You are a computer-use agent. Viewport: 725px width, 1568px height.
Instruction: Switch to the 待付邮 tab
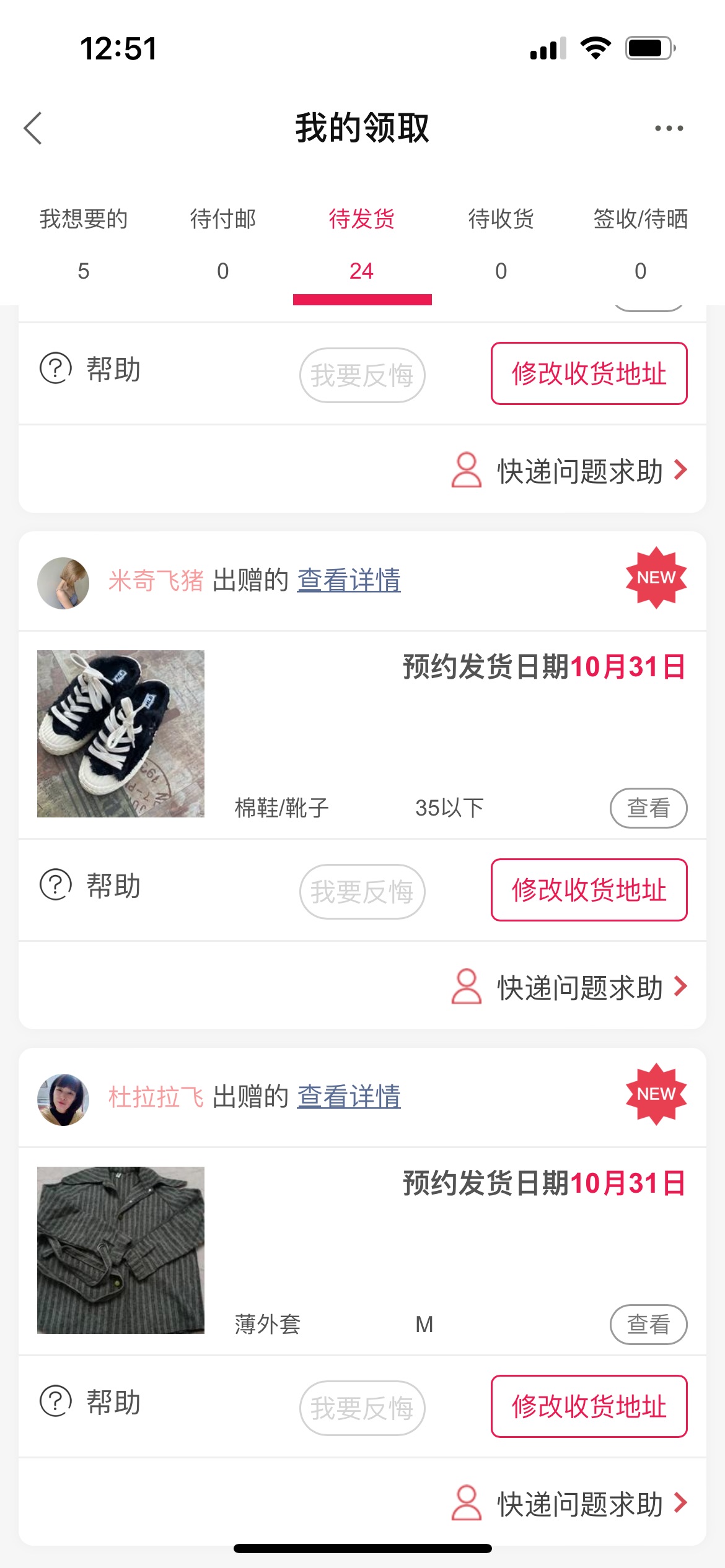223,244
